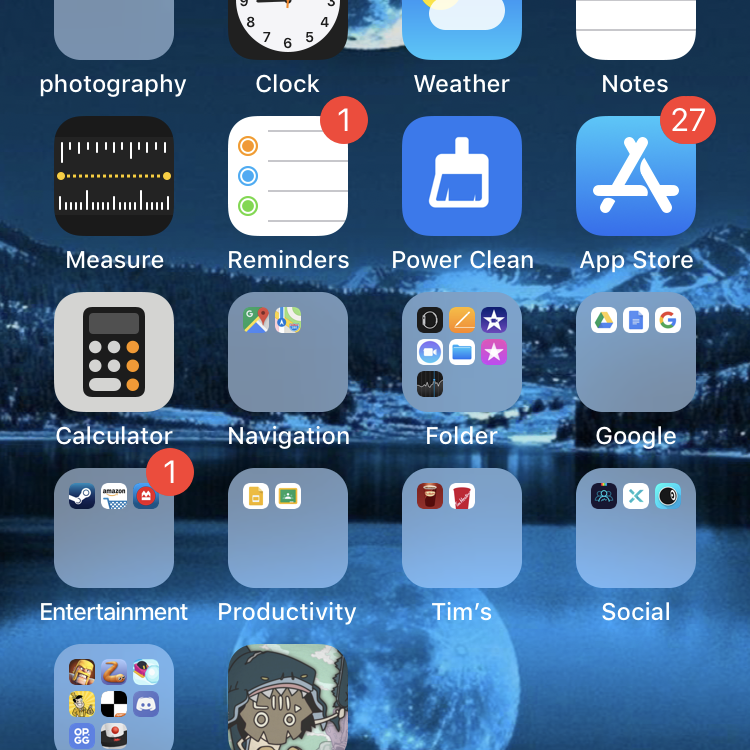Screen dimensions: 750x750
Task: Launch the Power Clean app
Action: (x=461, y=176)
